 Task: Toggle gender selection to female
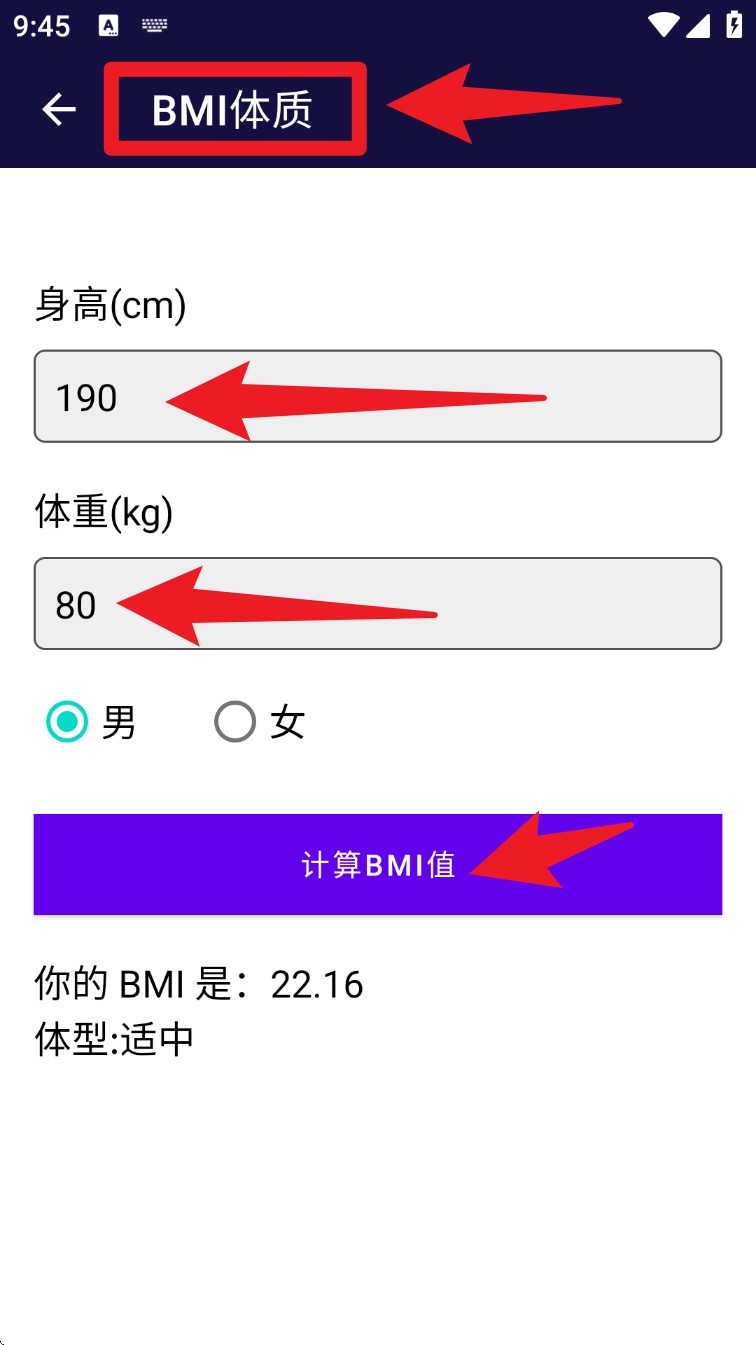[x=236, y=721]
